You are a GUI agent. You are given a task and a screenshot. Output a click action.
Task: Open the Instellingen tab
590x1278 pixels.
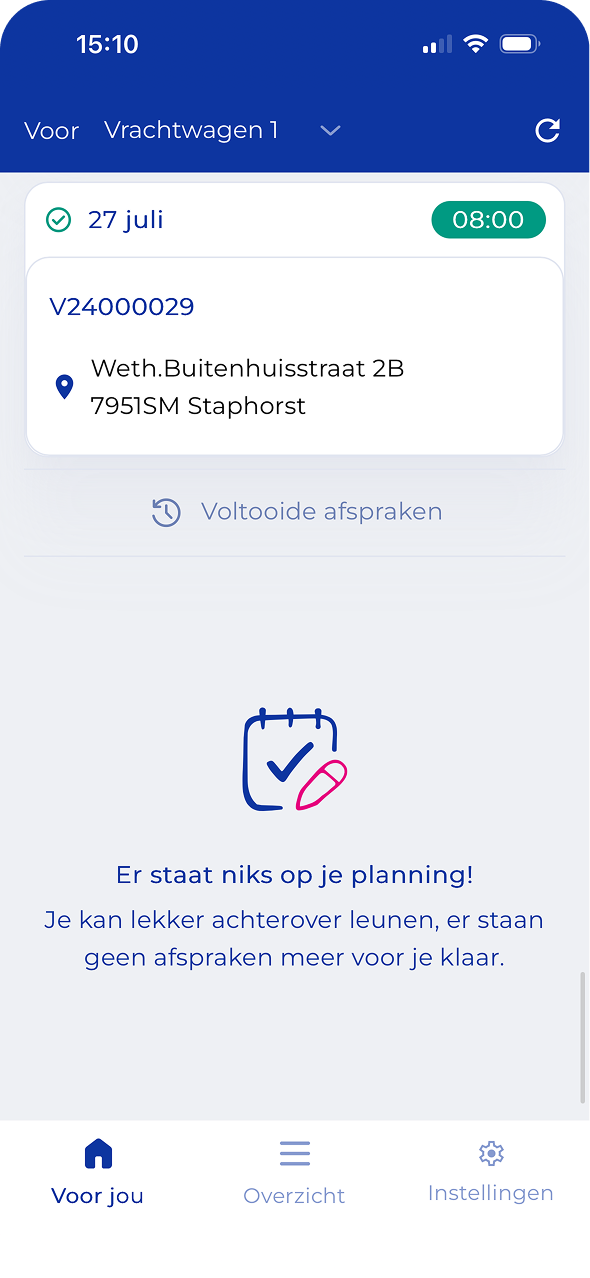[491, 1172]
